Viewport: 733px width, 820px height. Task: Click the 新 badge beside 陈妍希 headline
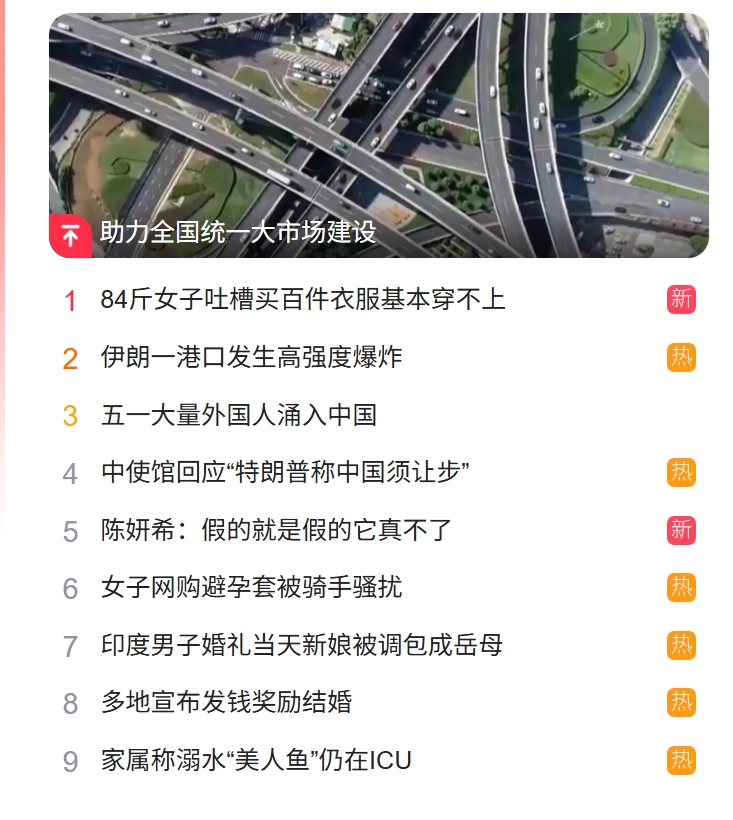[682, 530]
